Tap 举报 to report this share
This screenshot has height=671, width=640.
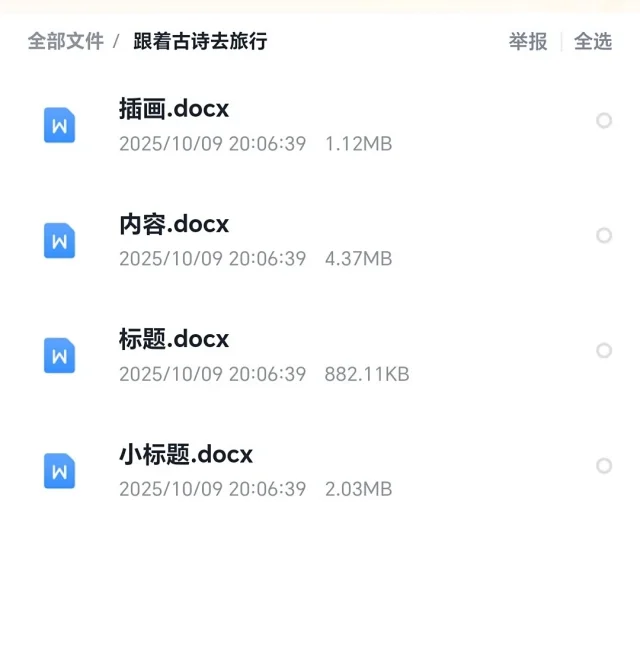coord(527,42)
